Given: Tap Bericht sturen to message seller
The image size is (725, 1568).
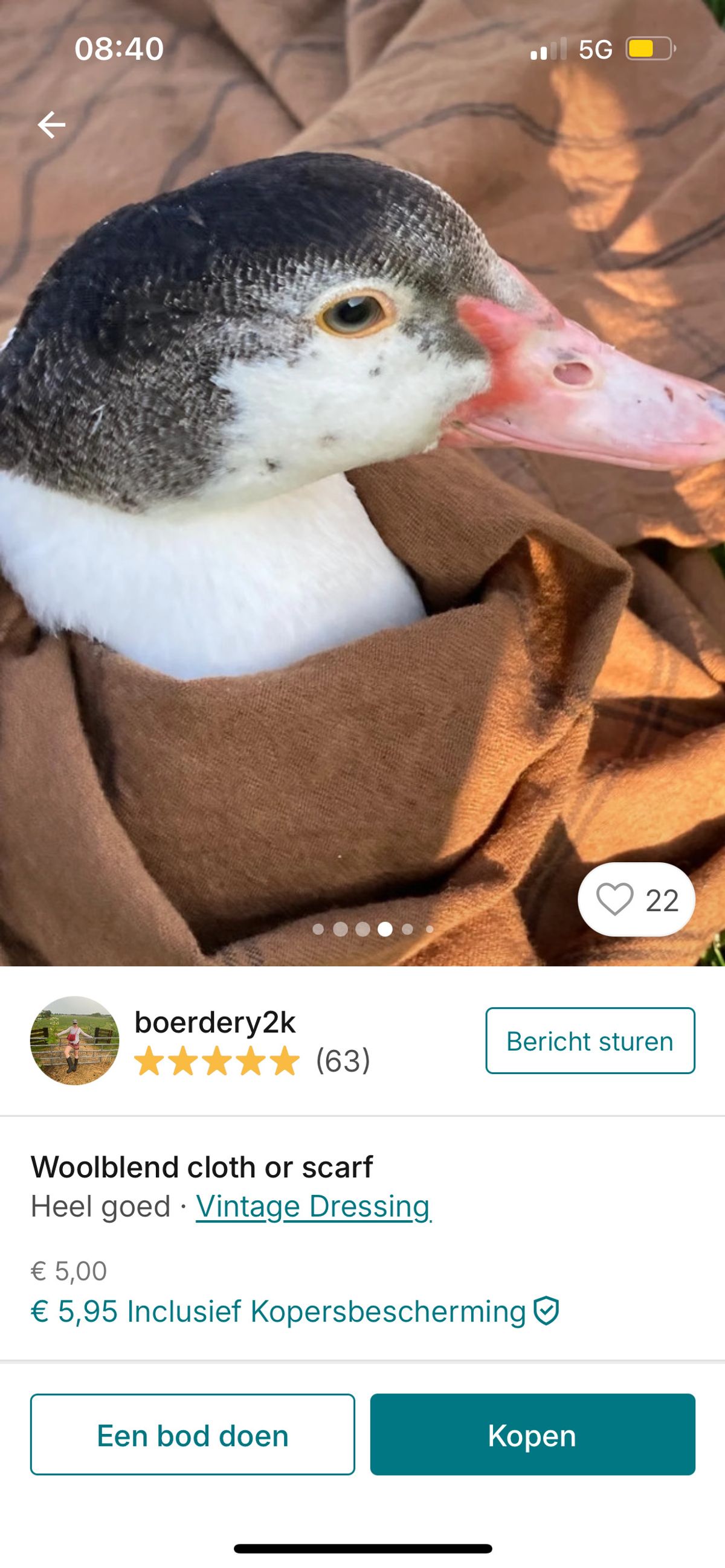Looking at the screenshot, I should [590, 1041].
